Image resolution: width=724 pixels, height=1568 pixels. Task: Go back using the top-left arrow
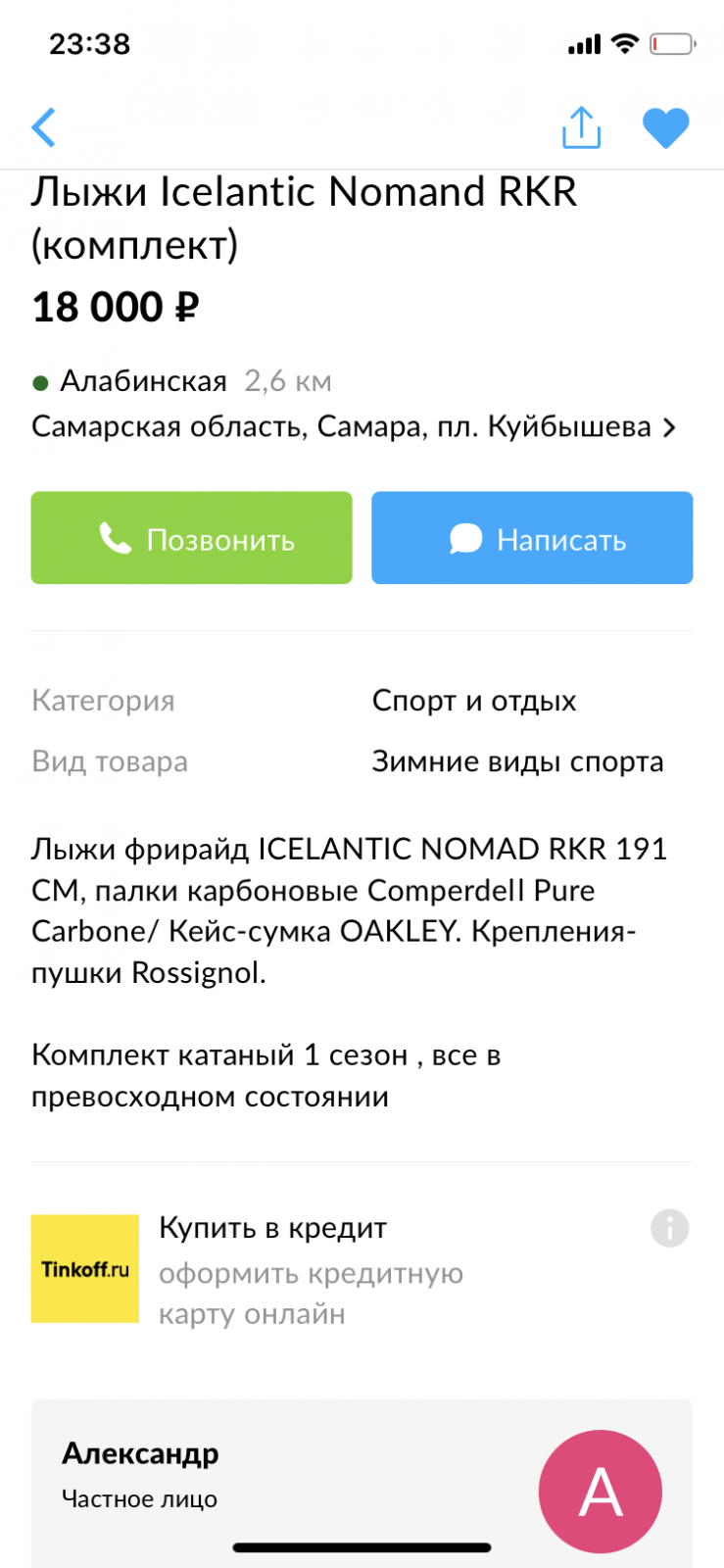click(44, 127)
